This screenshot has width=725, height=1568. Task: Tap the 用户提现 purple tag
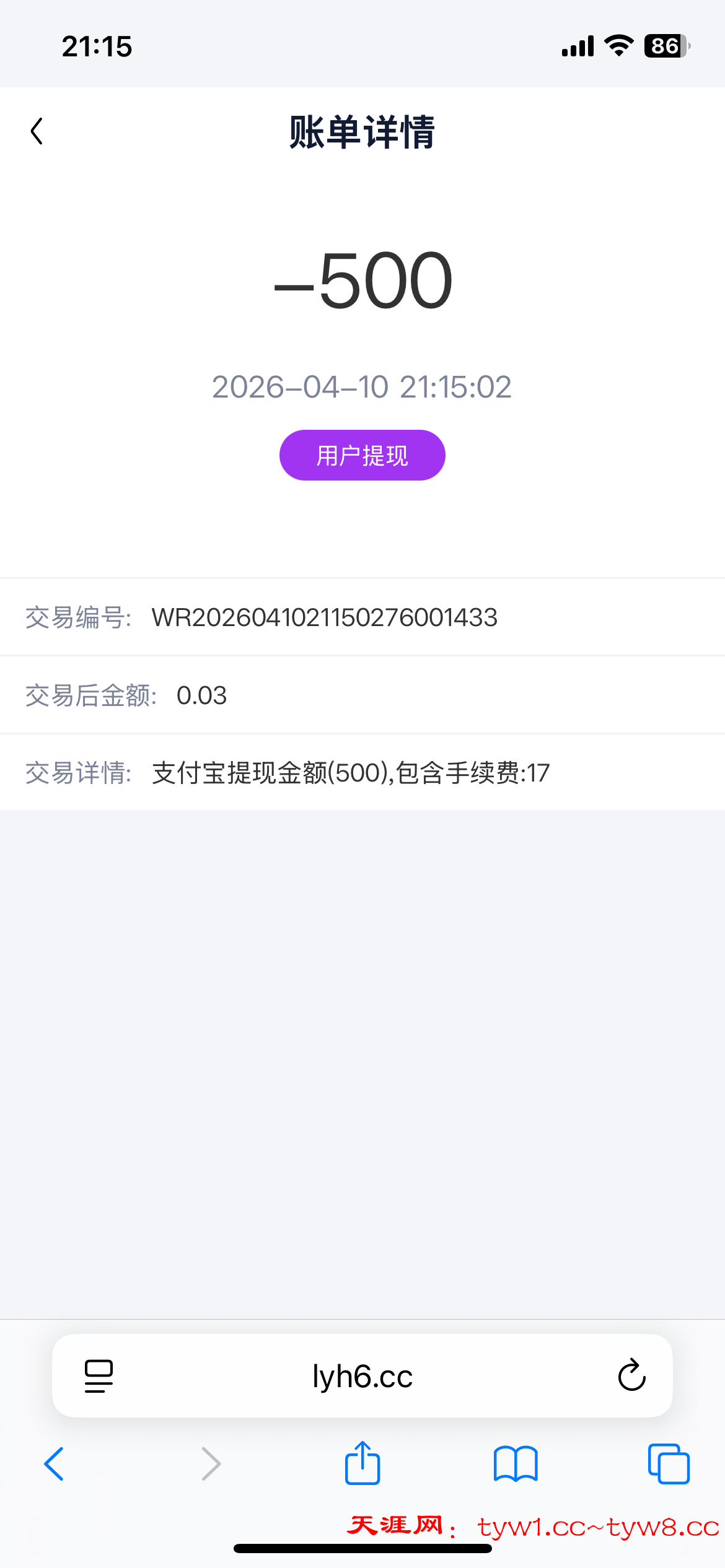pyautogui.click(x=362, y=455)
